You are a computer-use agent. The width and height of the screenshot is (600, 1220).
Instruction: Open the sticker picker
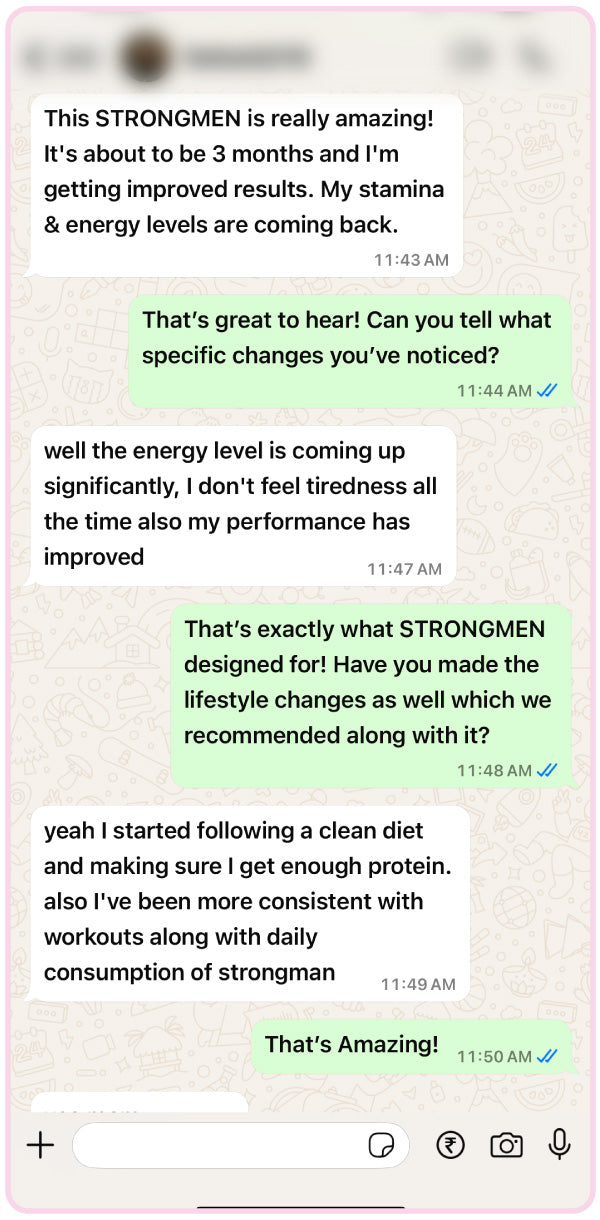(381, 1146)
